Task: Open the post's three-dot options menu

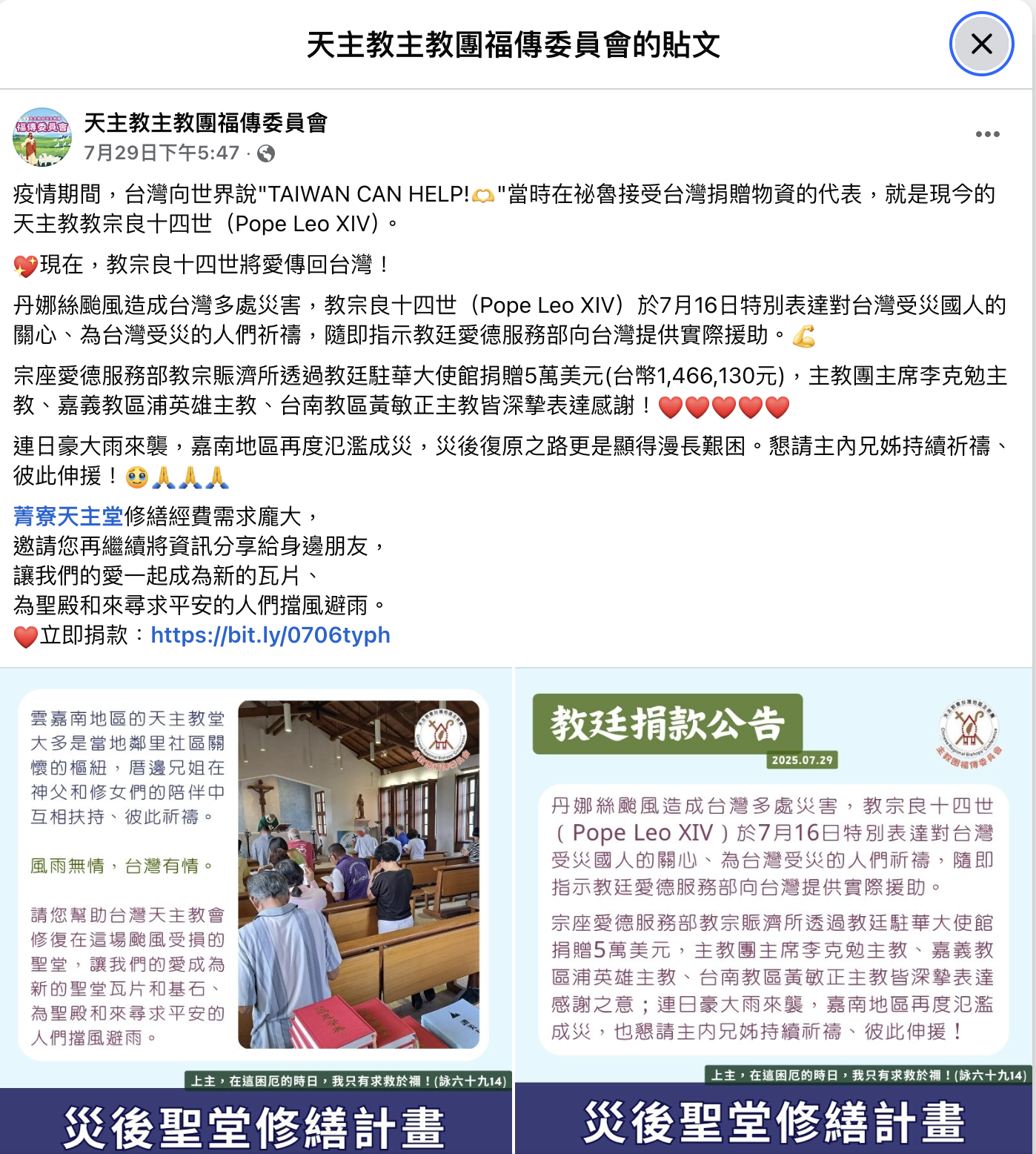Action: pos(987,134)
